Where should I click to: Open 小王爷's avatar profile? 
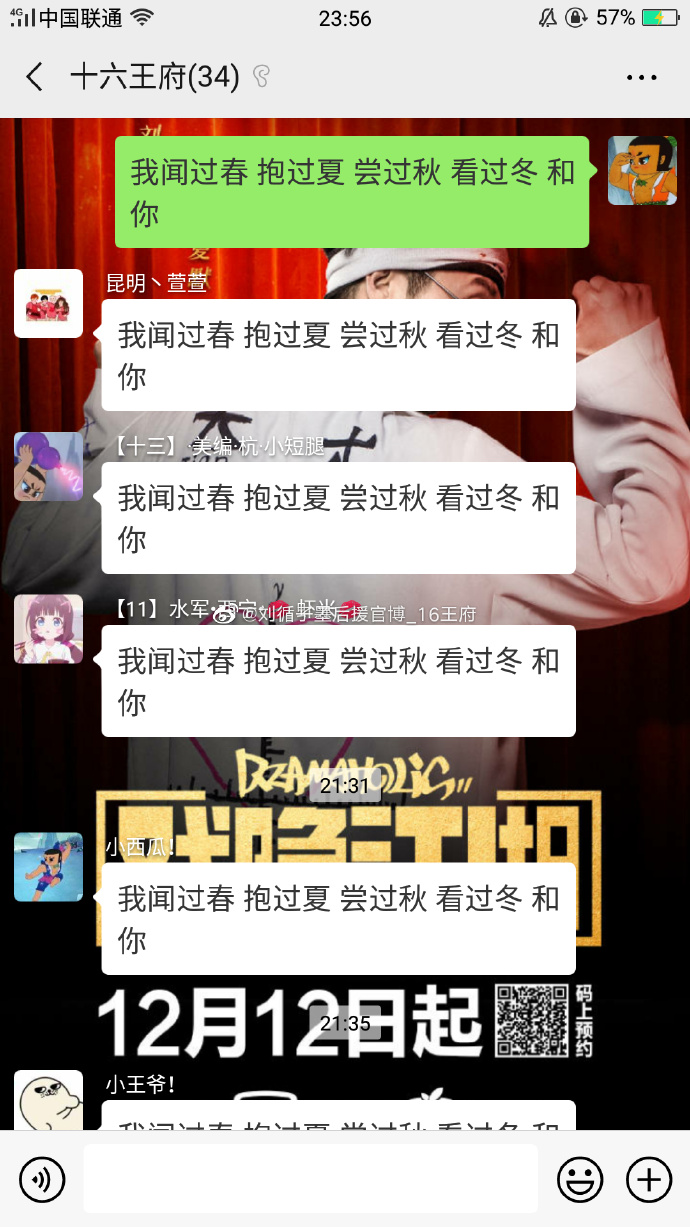[48, 1100]
